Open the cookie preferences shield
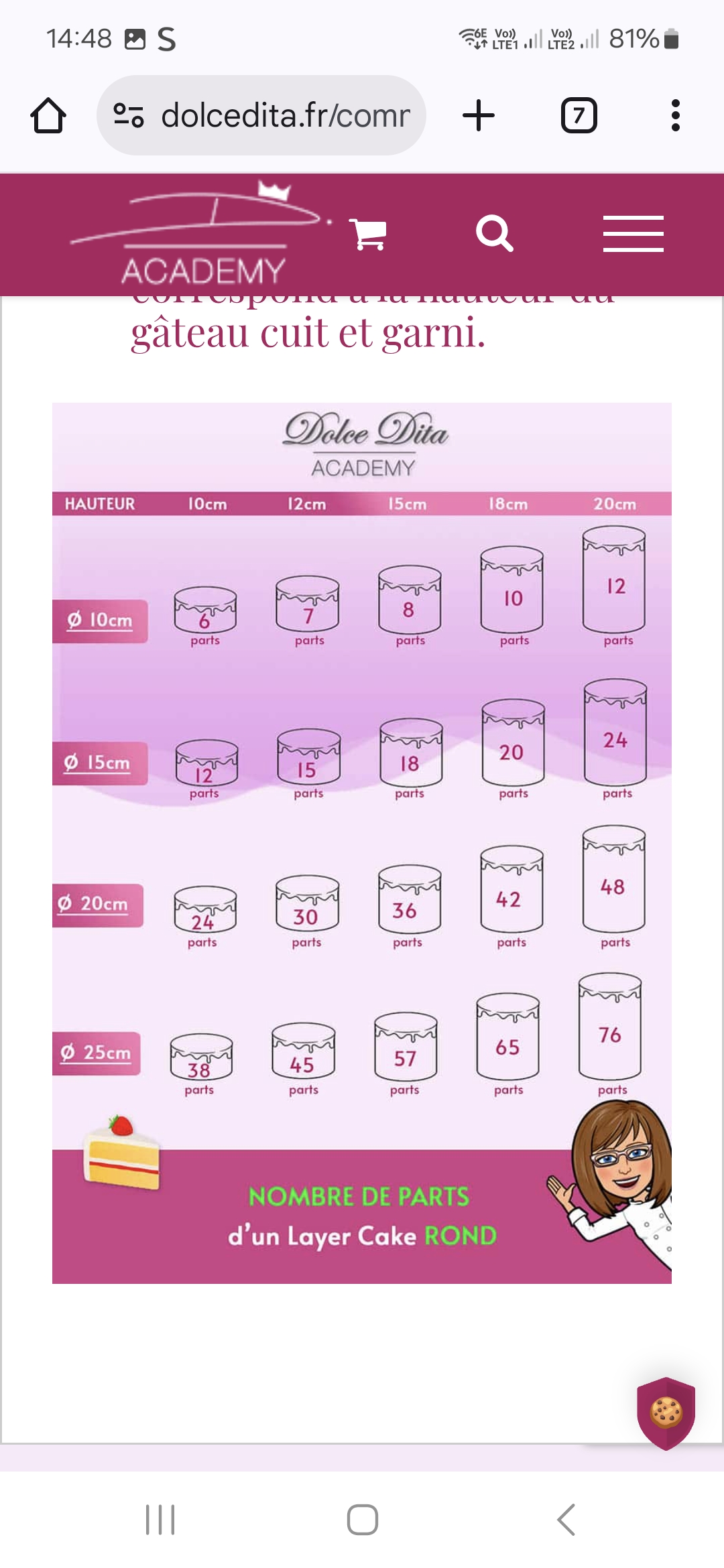Viewport: 724px width, 1568px height. click(666, 1413)
